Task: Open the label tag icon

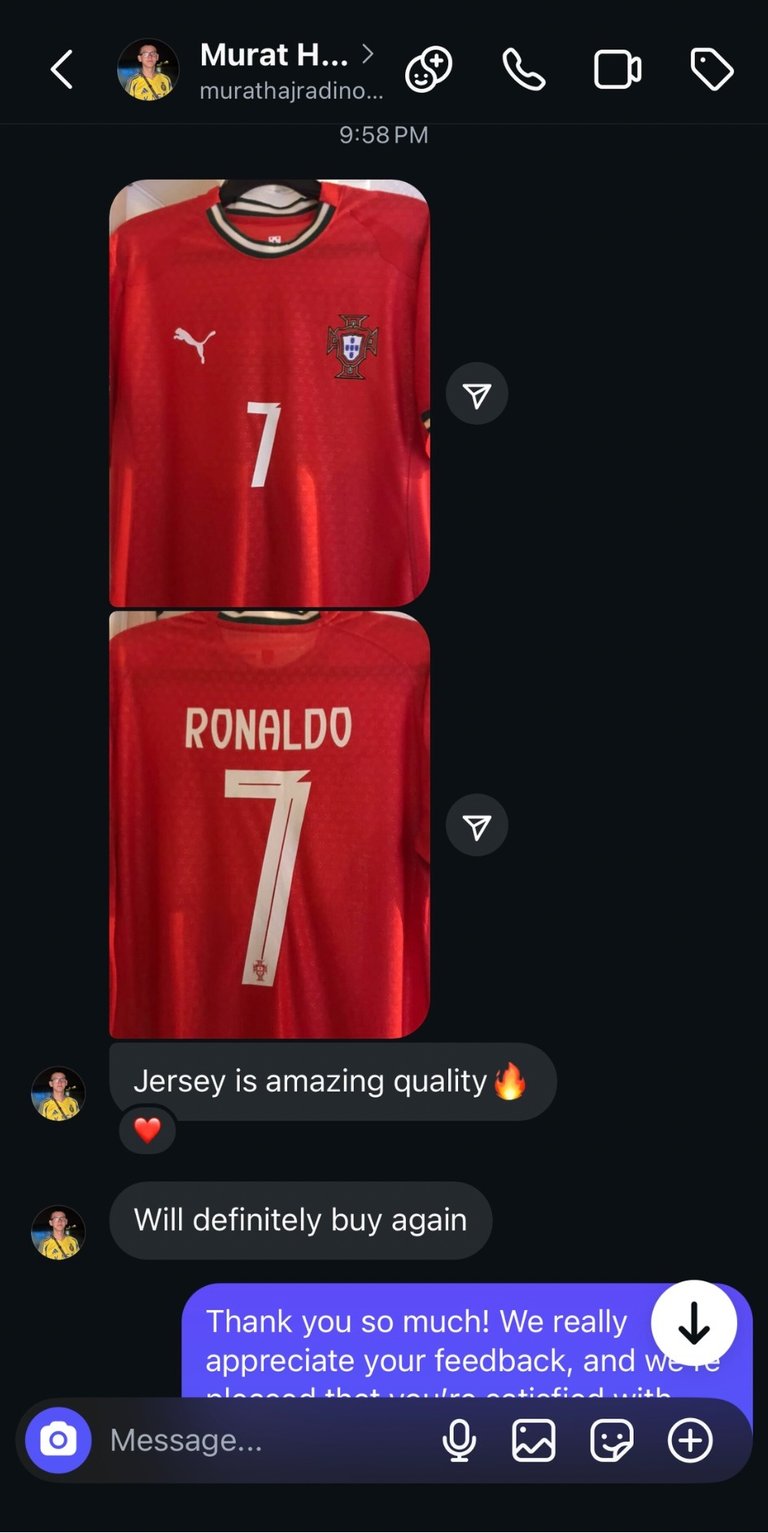Action: point(712,70)
